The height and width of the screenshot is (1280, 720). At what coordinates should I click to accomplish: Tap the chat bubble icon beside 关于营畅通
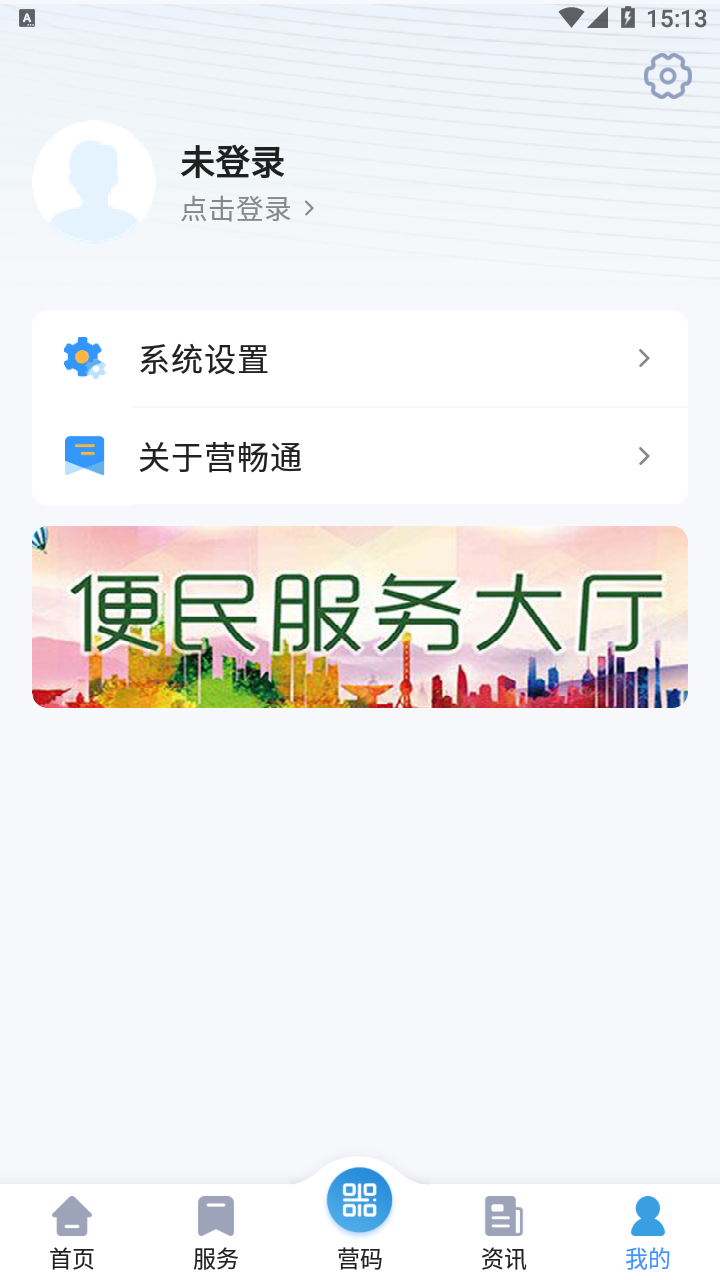pos(84,456)
